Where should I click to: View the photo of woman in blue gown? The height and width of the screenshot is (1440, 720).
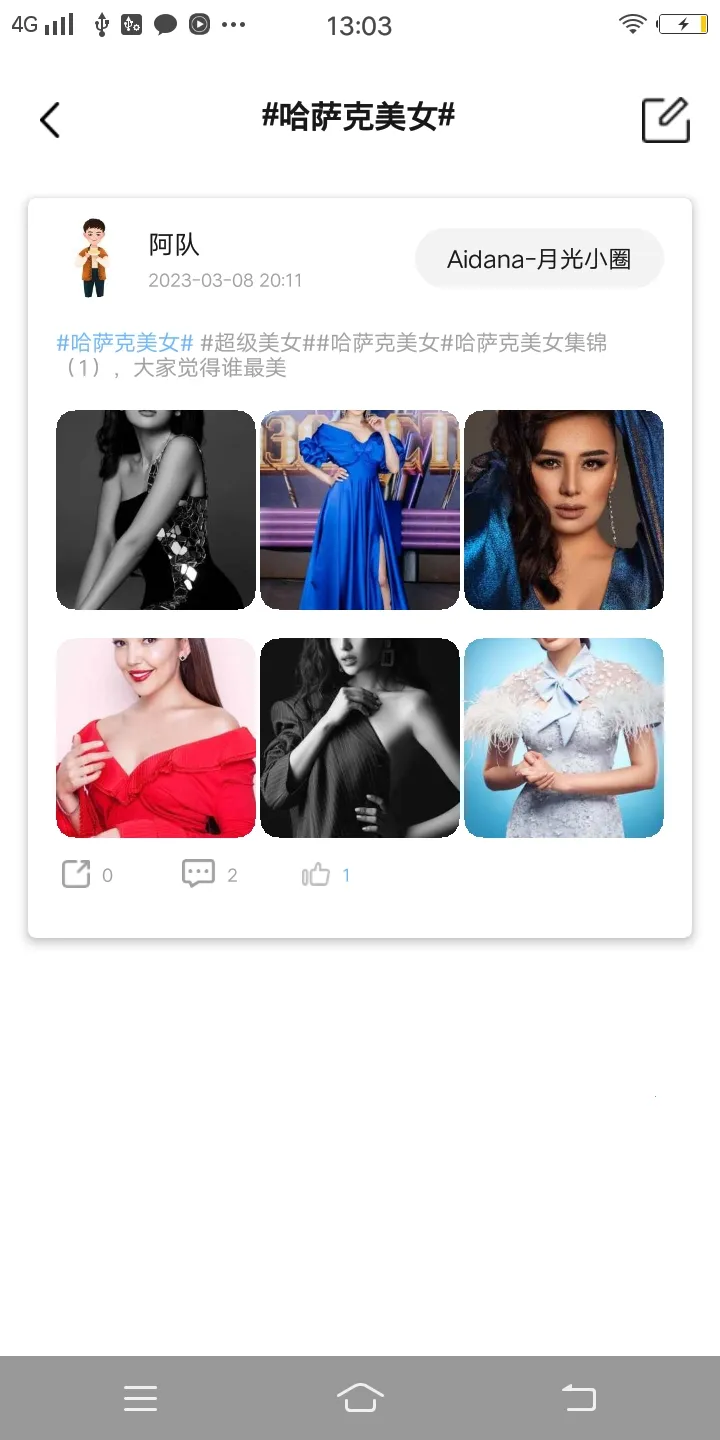click(360, 510)
